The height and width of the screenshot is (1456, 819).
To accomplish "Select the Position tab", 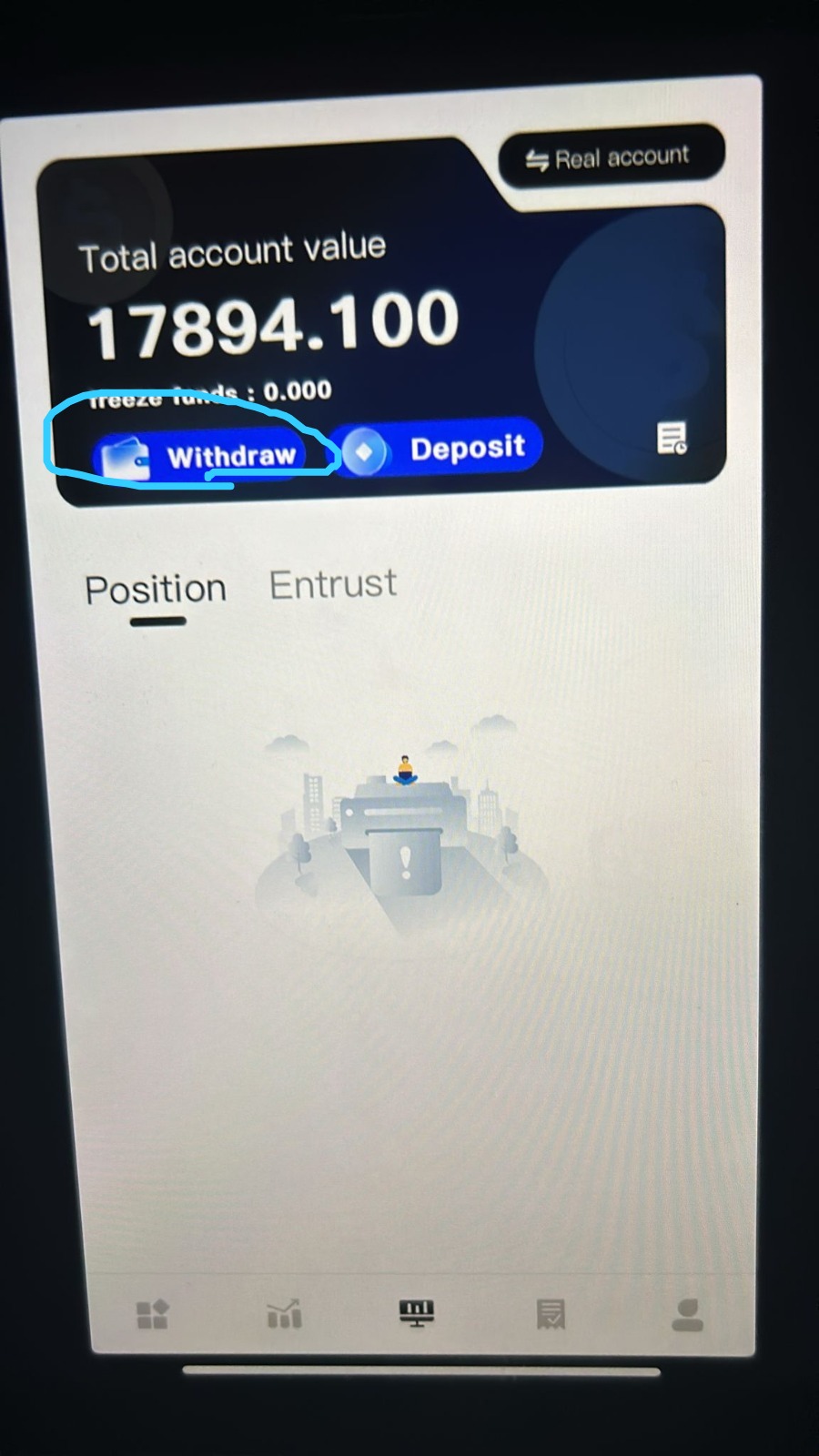I will pyautogui.click(x=156, y=590).
